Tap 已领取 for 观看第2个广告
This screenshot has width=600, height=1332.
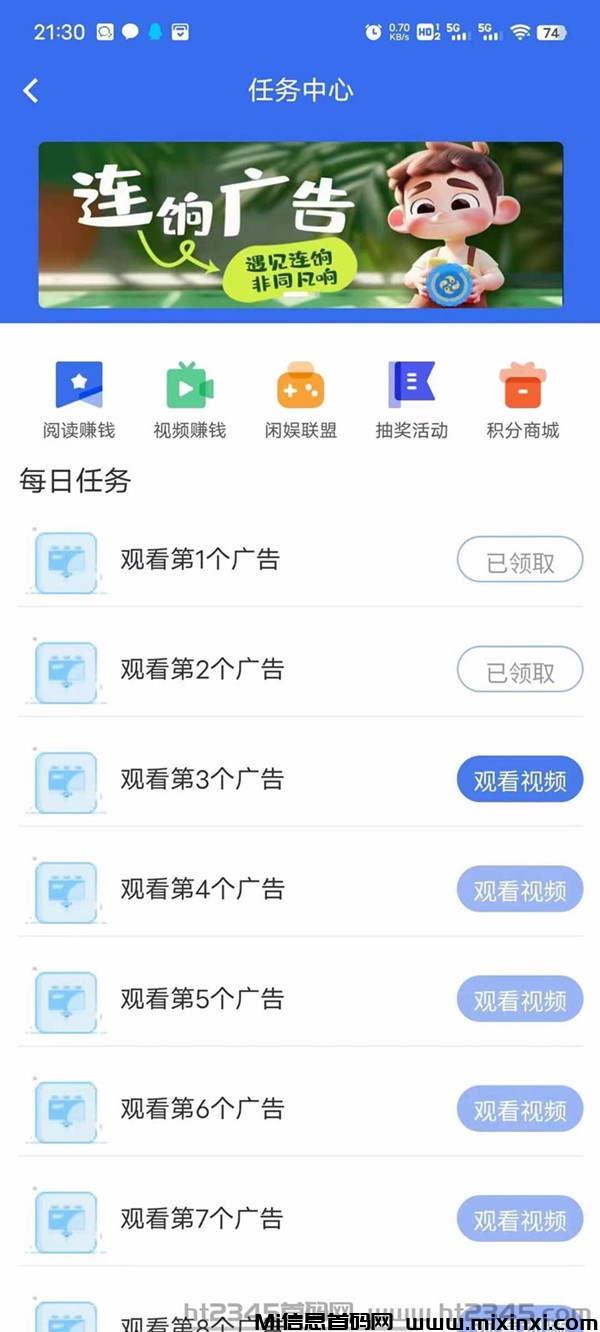pos(520,670)
